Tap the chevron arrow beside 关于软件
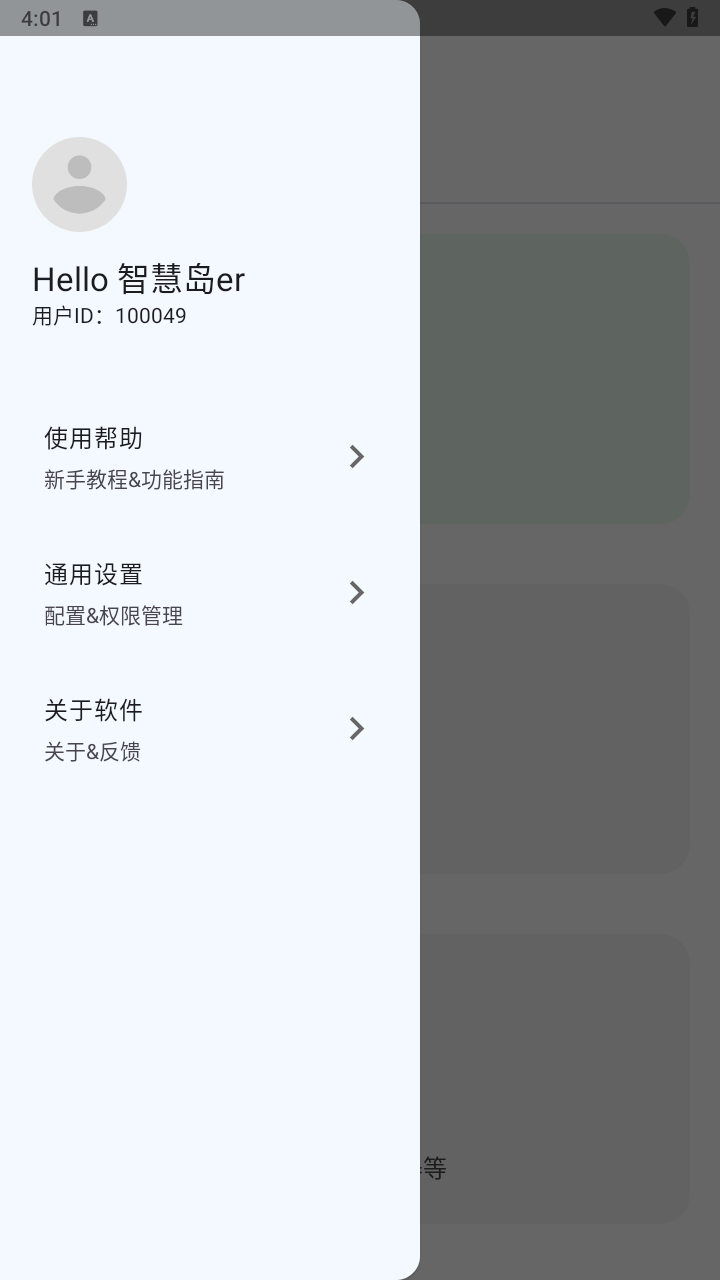This screenshot has height=1280, width=720. 357,728
